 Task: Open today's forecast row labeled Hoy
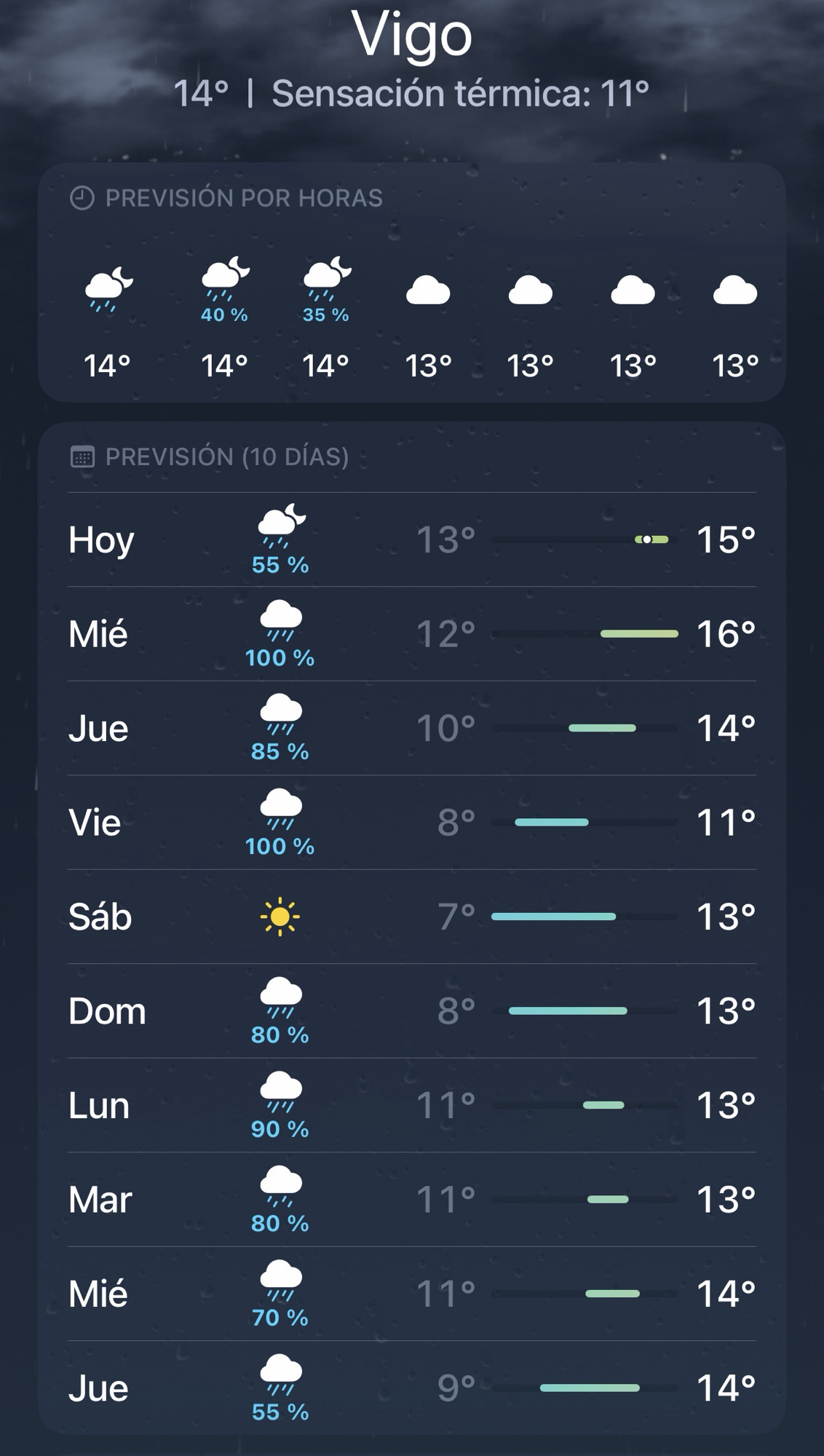412,540
